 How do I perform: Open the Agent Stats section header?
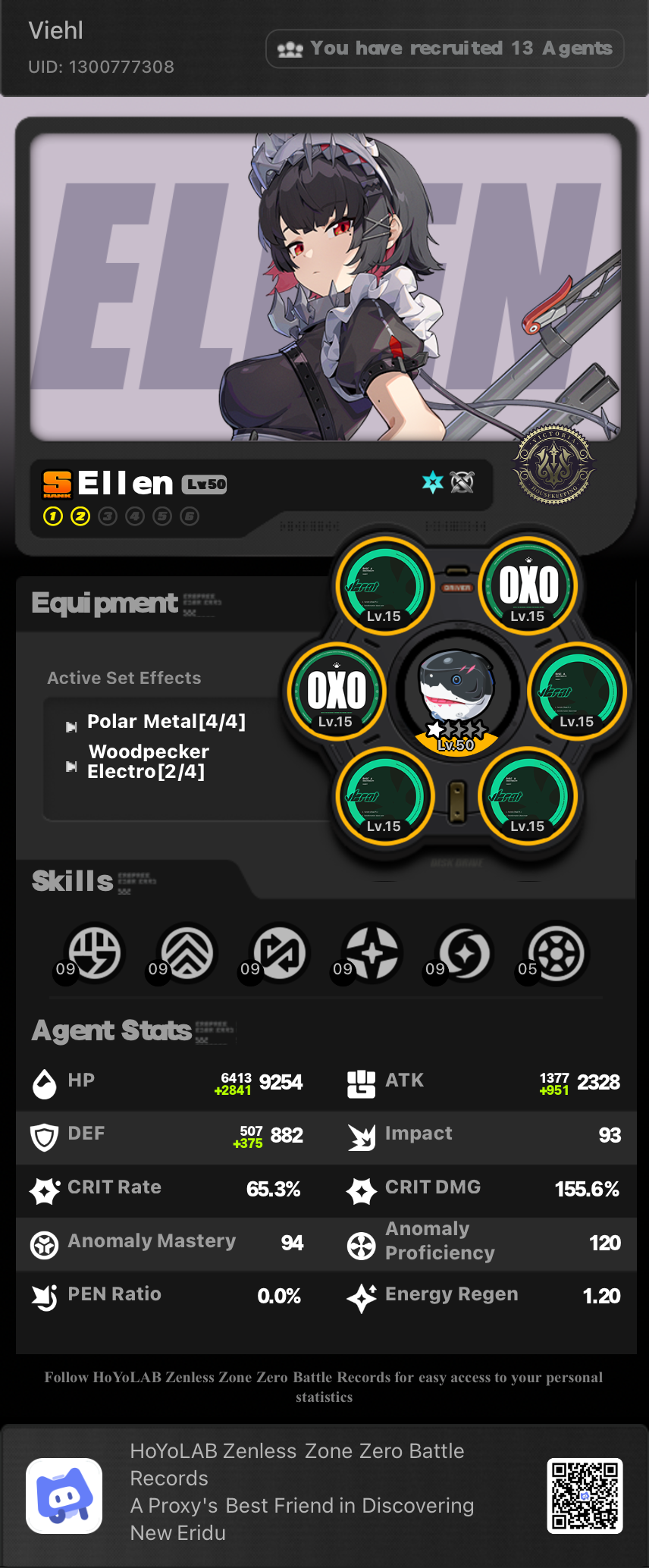pos(111,1030)
